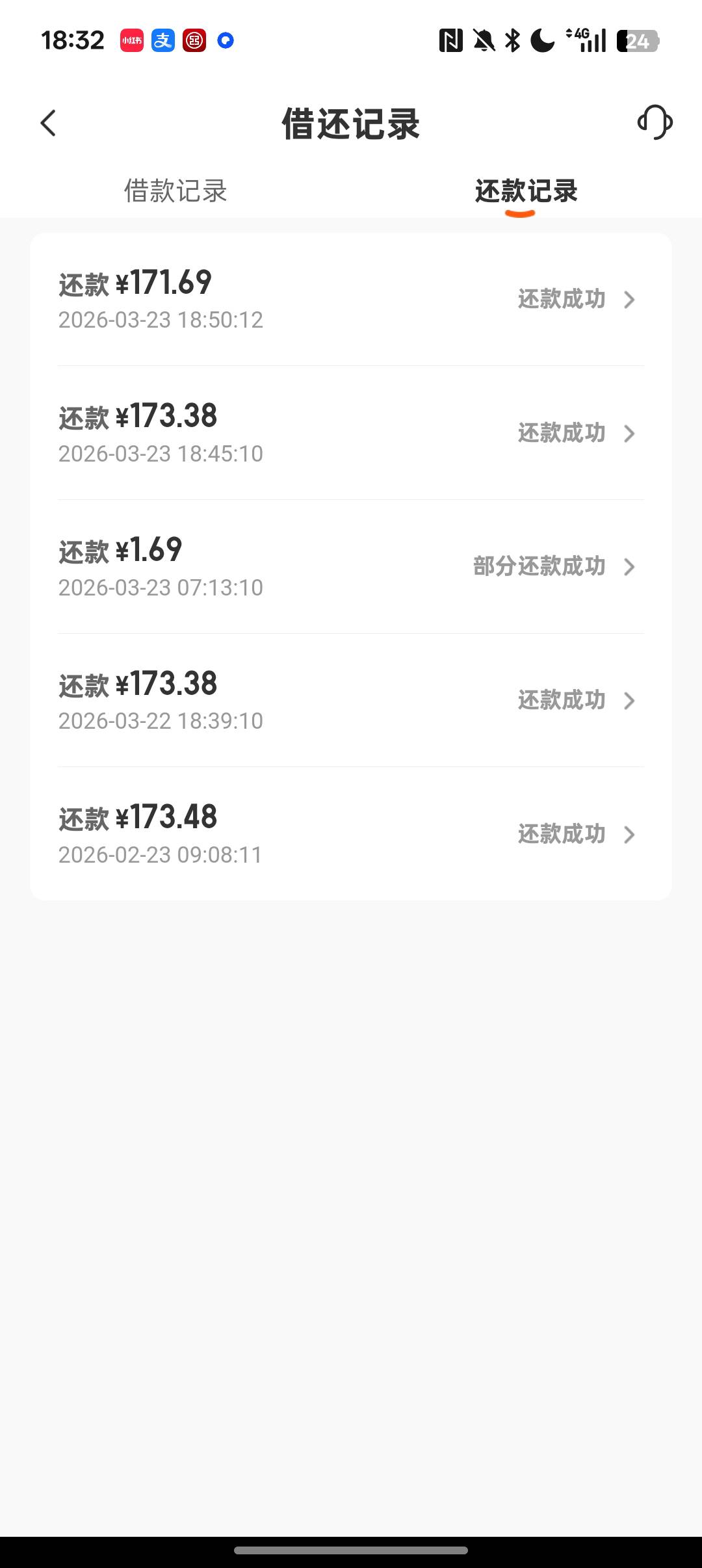Open the ¥173.48 repayment record
Screen dimensions: 702x1568
coord(351,834)
